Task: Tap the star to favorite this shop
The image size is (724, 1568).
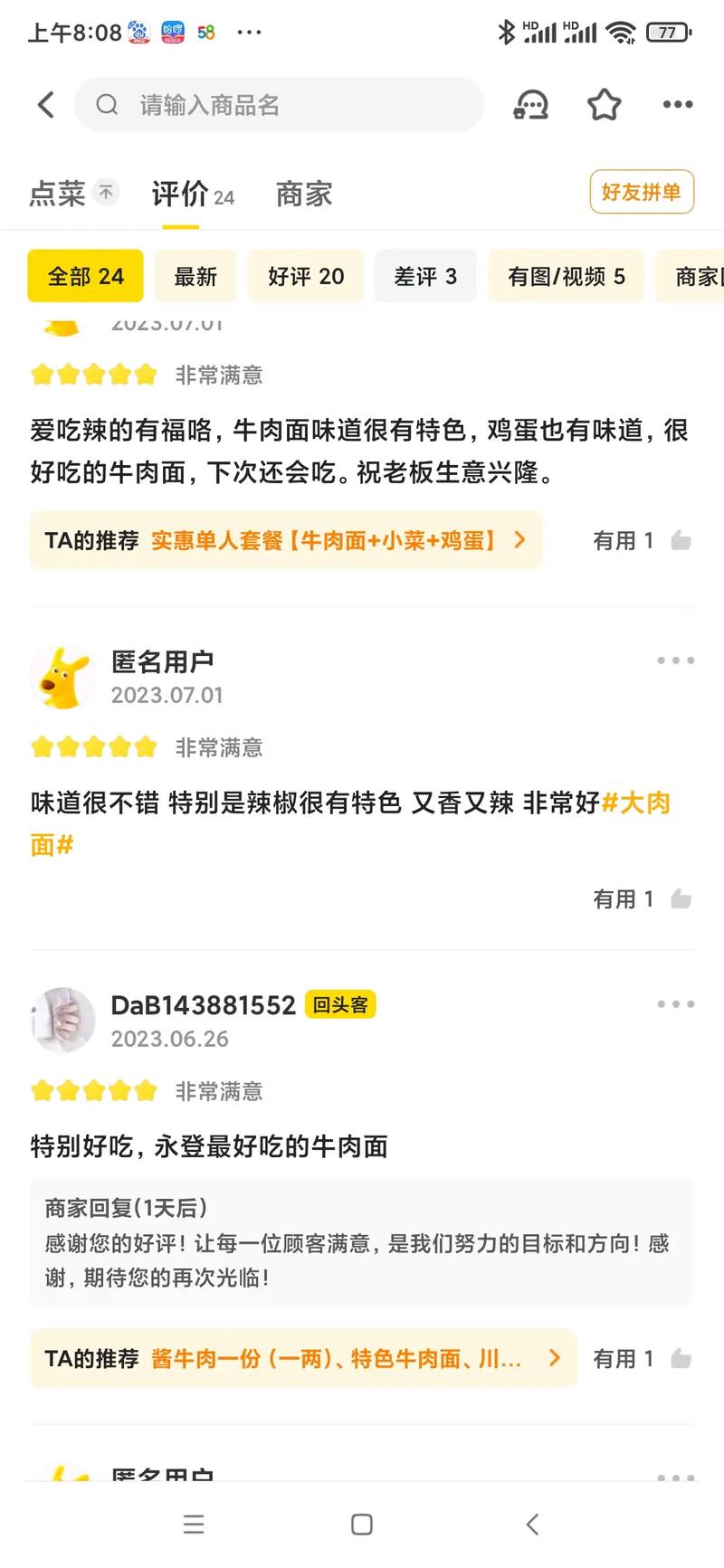Action: 604,104
